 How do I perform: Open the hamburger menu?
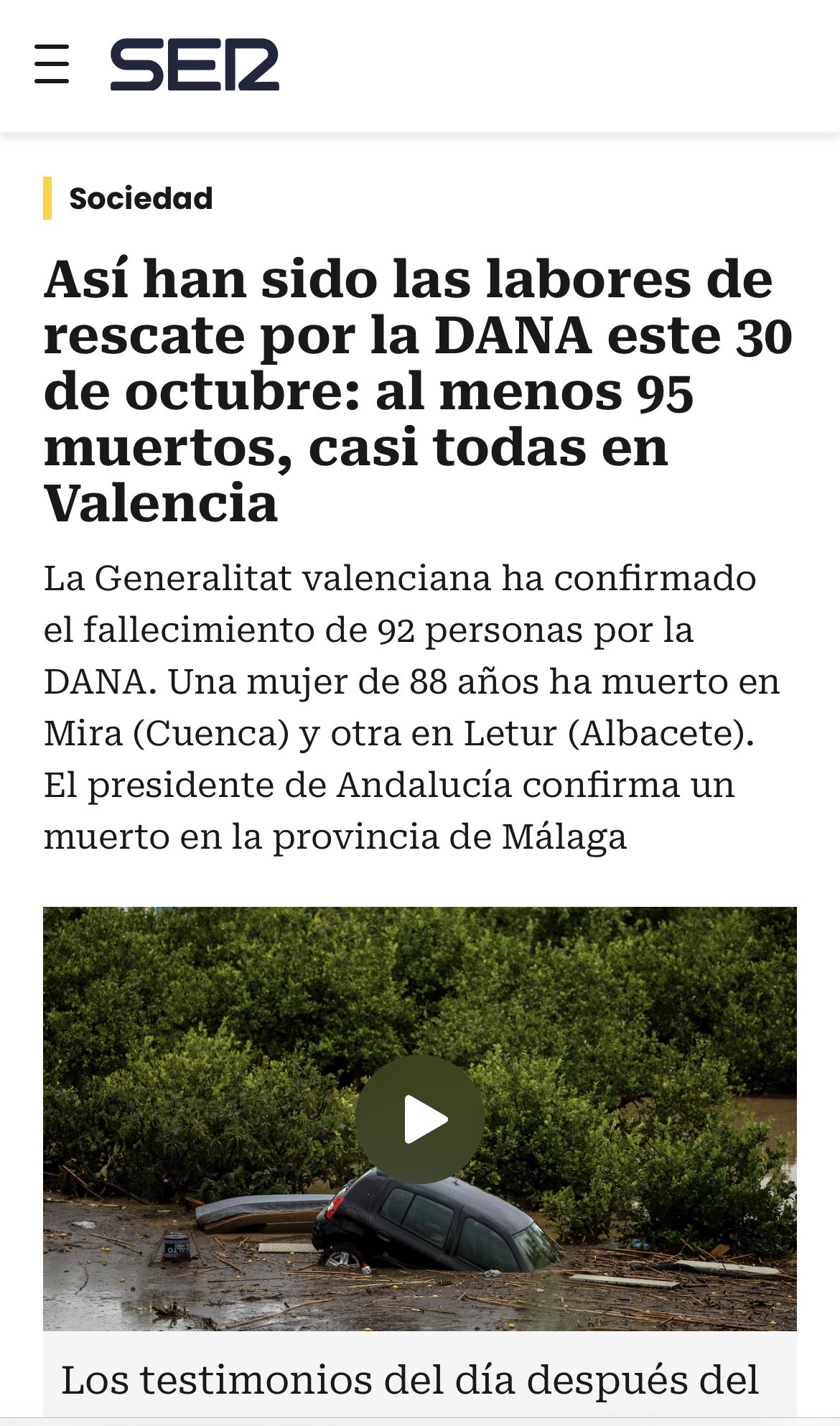52,65
